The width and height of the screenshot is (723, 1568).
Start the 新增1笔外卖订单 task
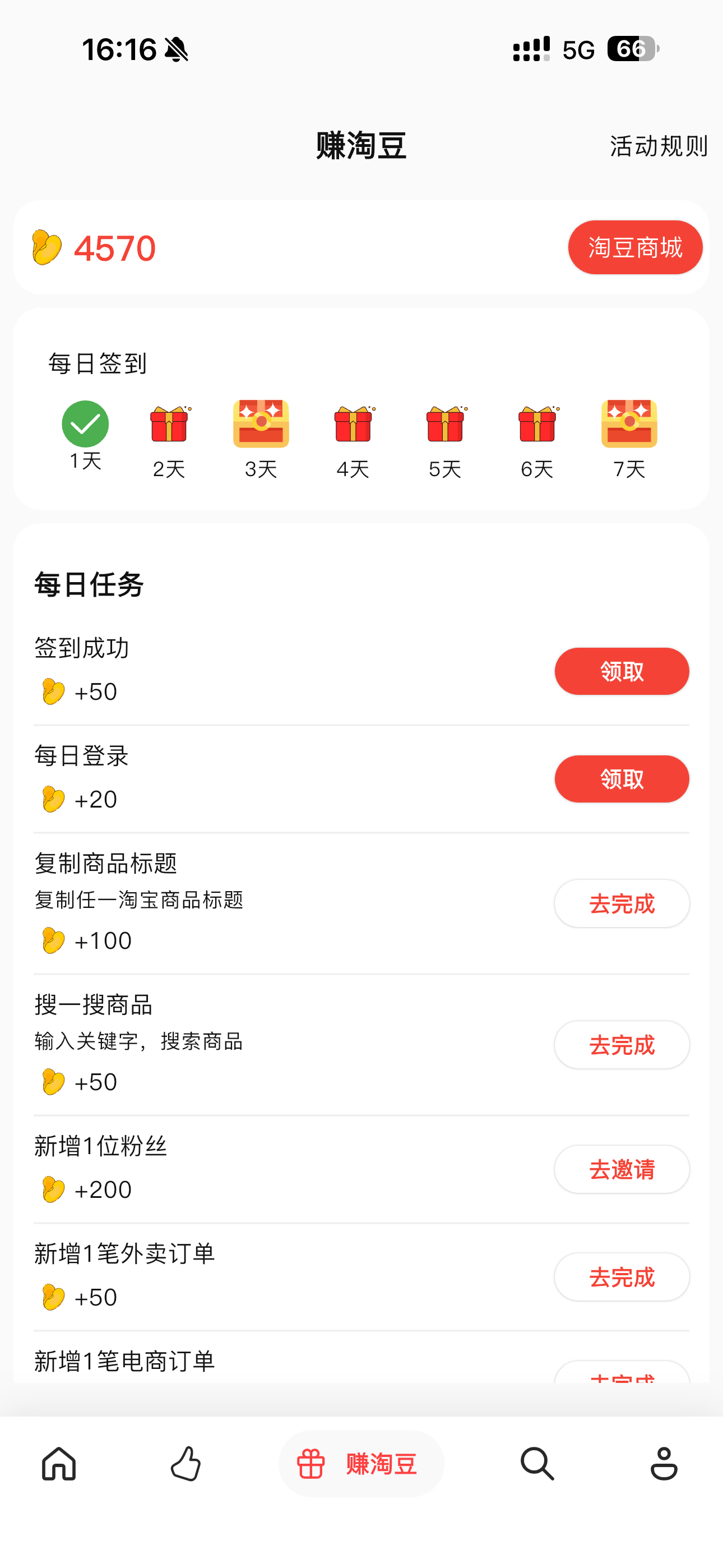click(x=622, y=1277)
